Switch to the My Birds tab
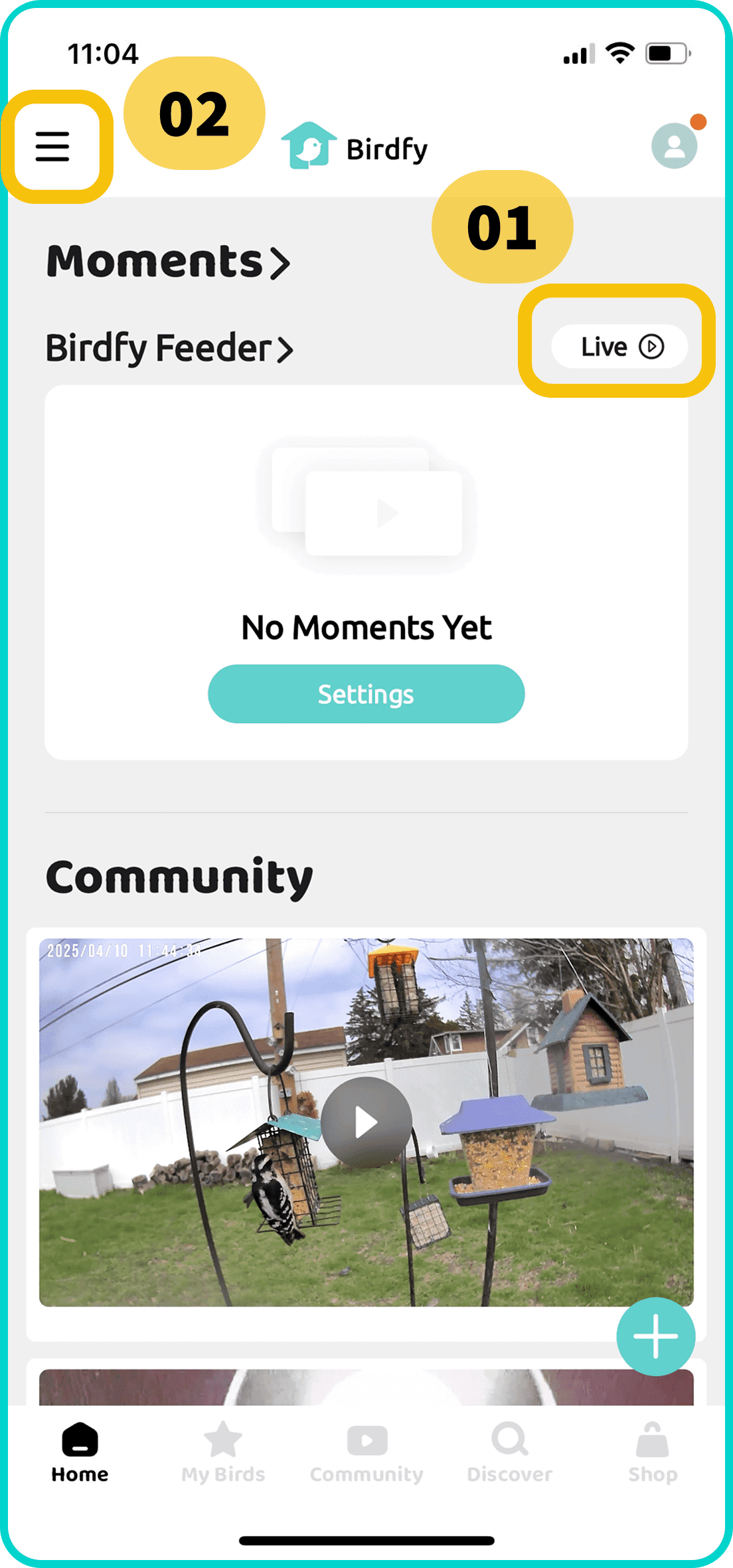The width and height of the screenshot is (733, 1568). click(223, 1453)
